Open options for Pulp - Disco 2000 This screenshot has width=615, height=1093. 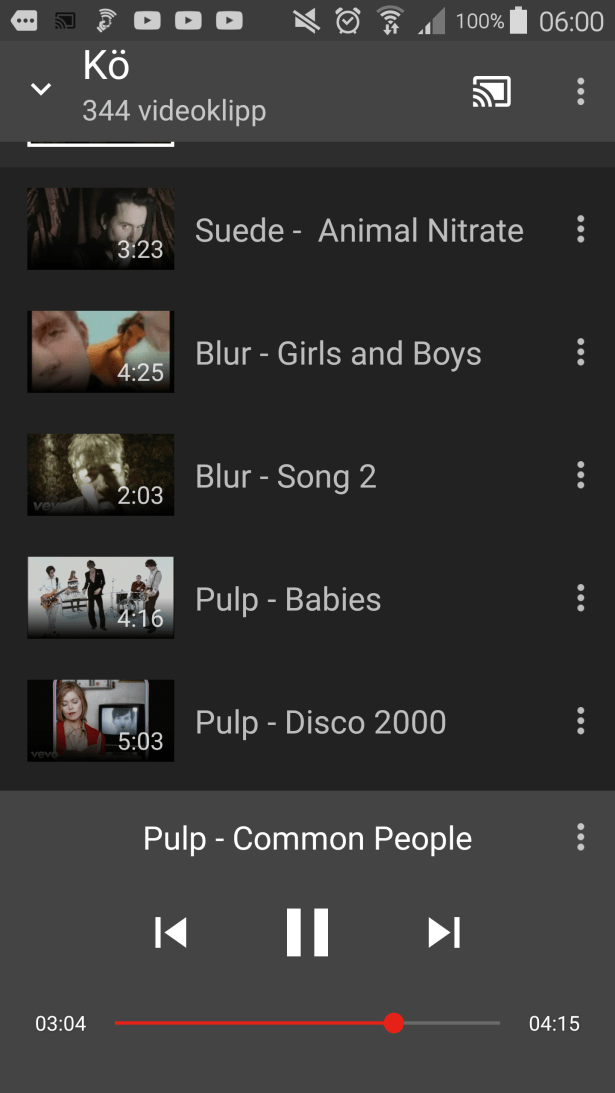(580, 721)
